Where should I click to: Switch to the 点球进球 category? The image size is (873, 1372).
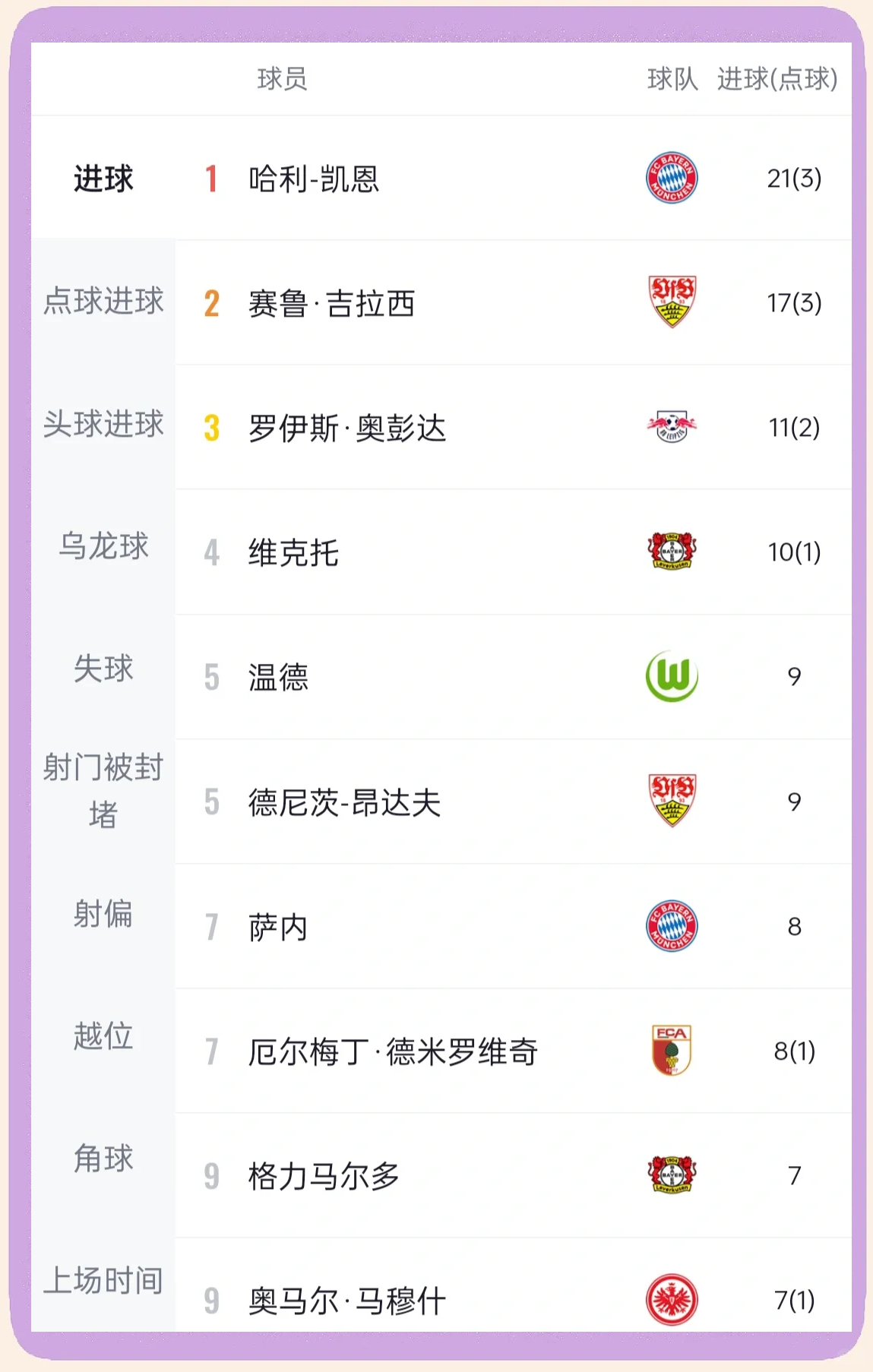(x=101, y=302)
